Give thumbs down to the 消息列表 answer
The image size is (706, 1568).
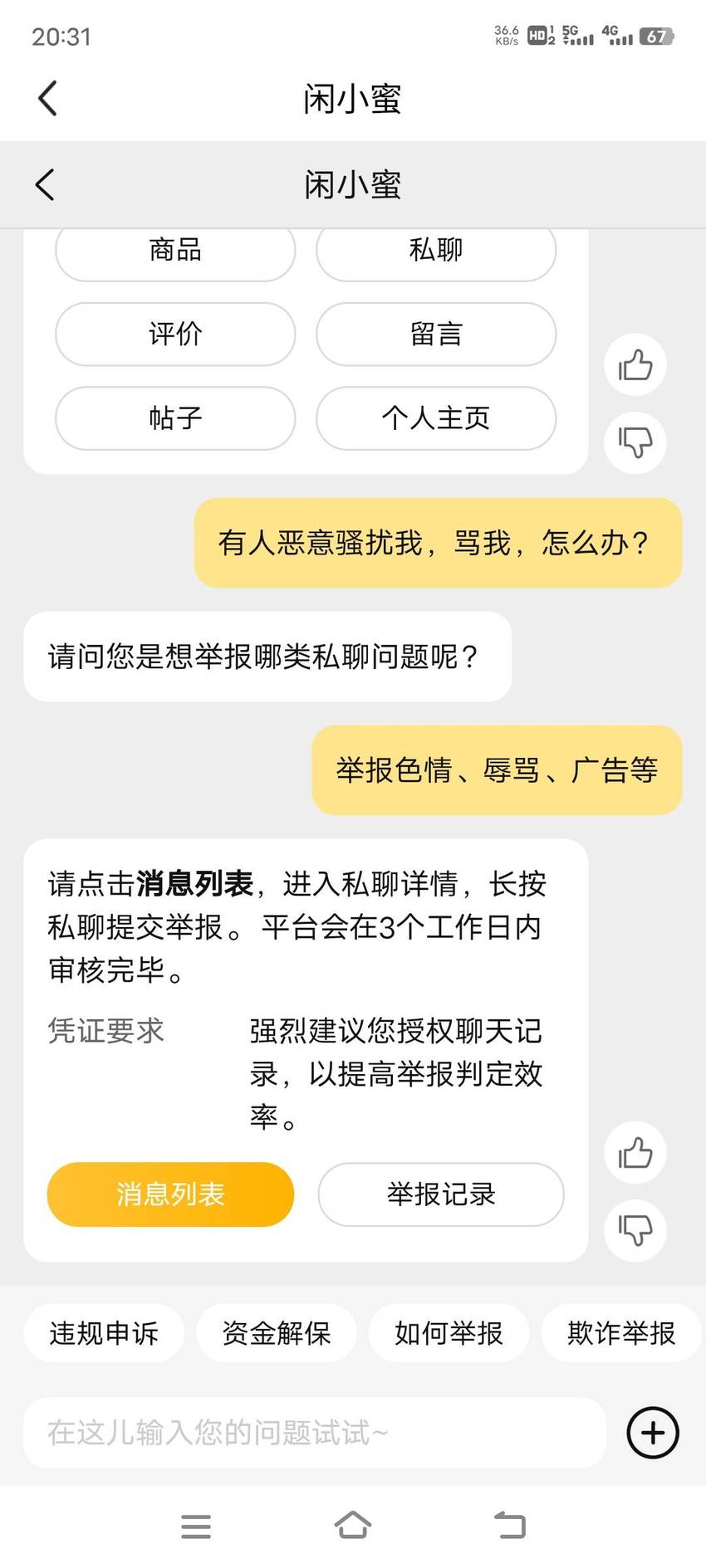[635, 1229]
